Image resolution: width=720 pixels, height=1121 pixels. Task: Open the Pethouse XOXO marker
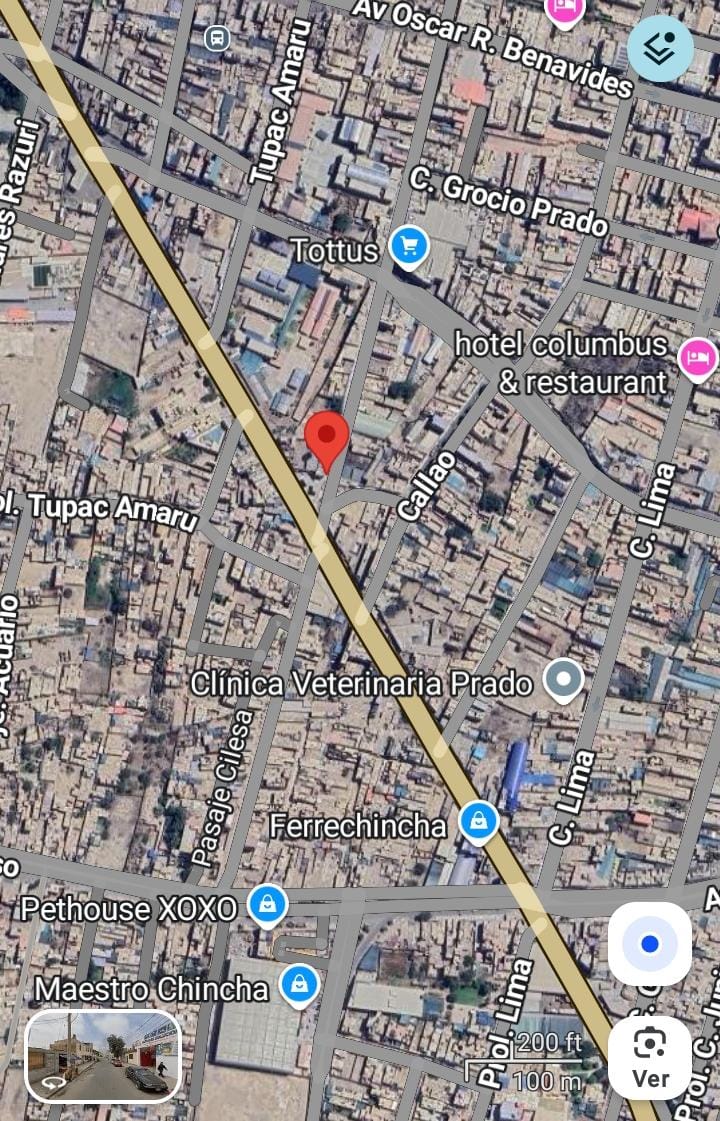[x=268, y=905]
